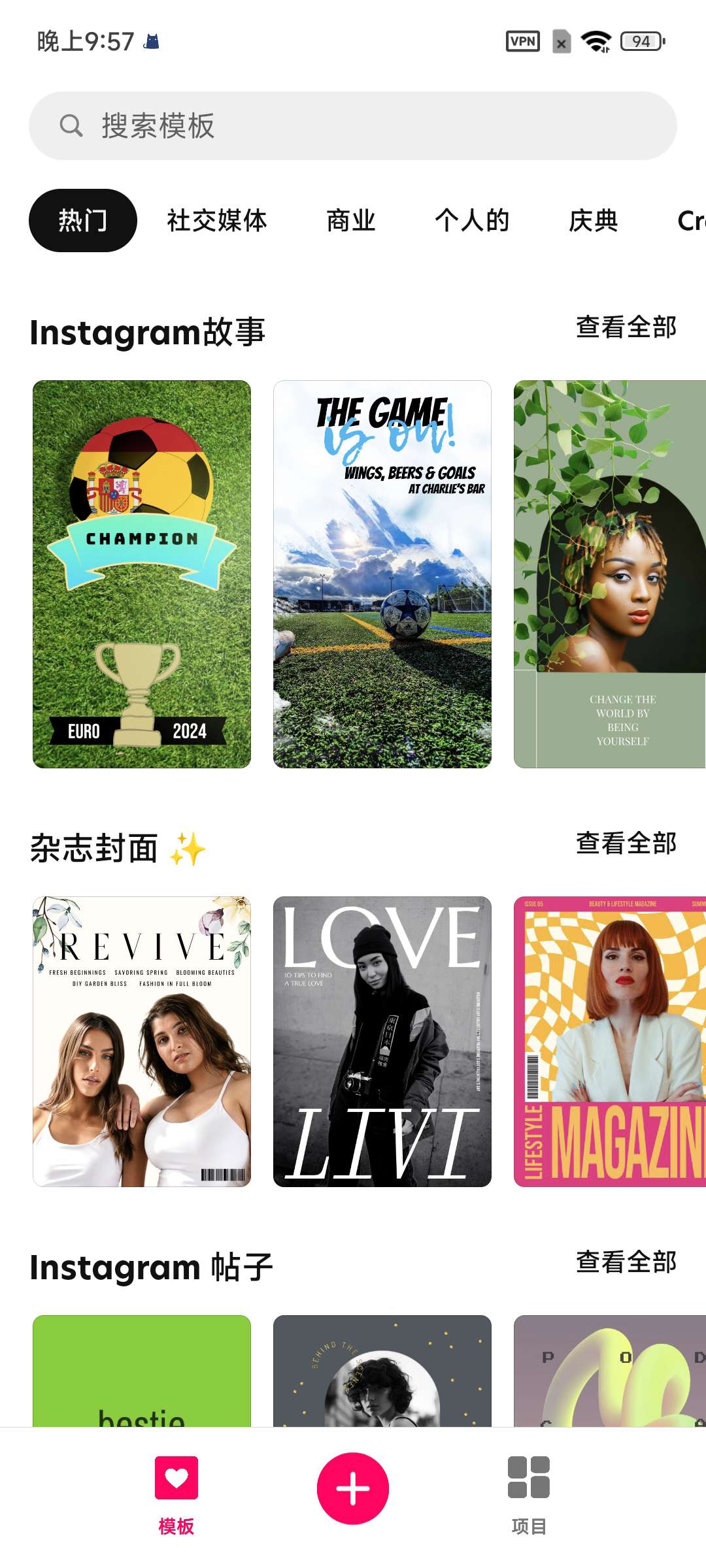
Task: View all Instagram 帖子 templates
Action: pos(626,1262)
